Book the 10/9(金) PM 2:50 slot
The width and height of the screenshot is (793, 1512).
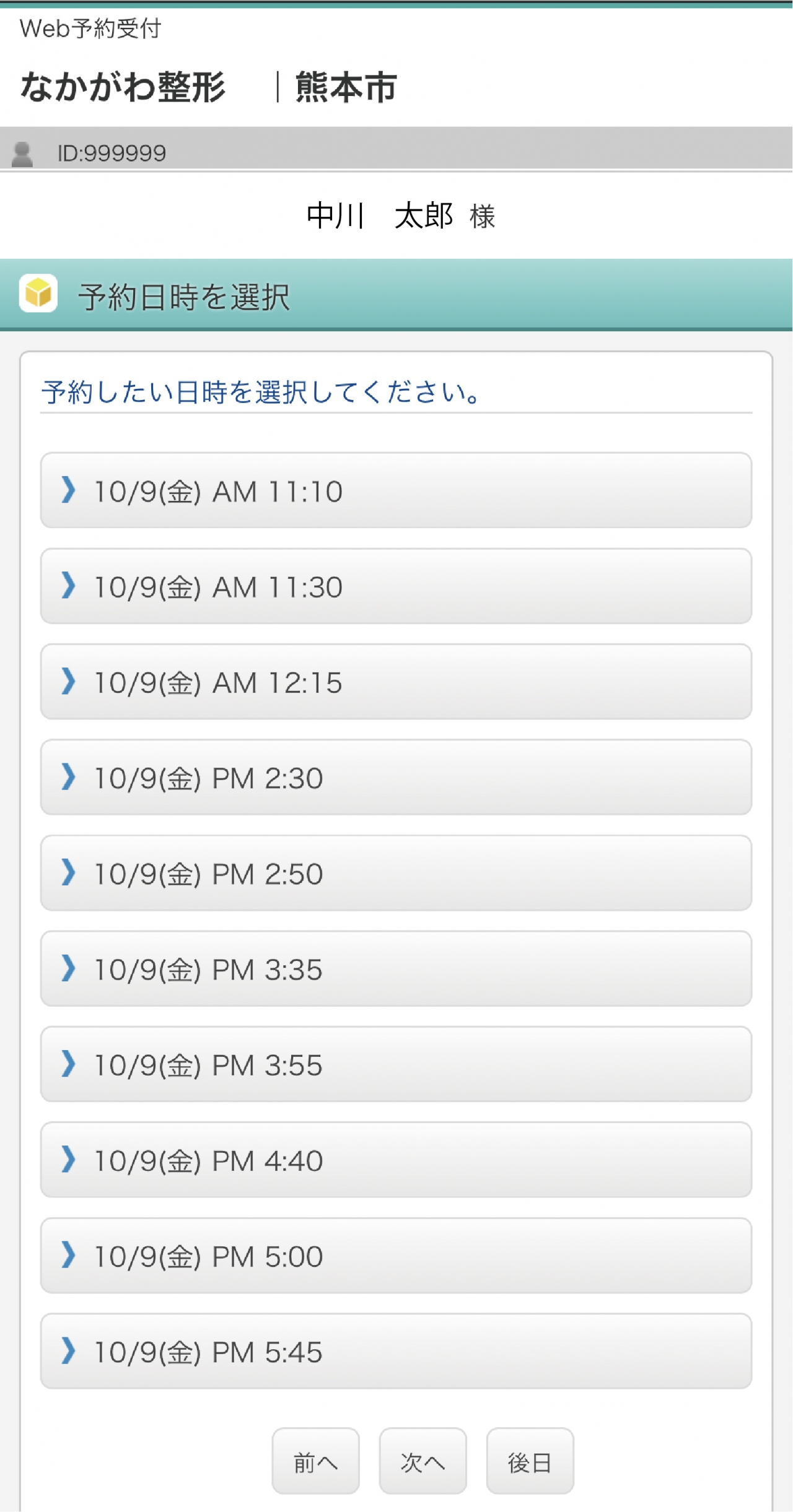click(396, 873)
